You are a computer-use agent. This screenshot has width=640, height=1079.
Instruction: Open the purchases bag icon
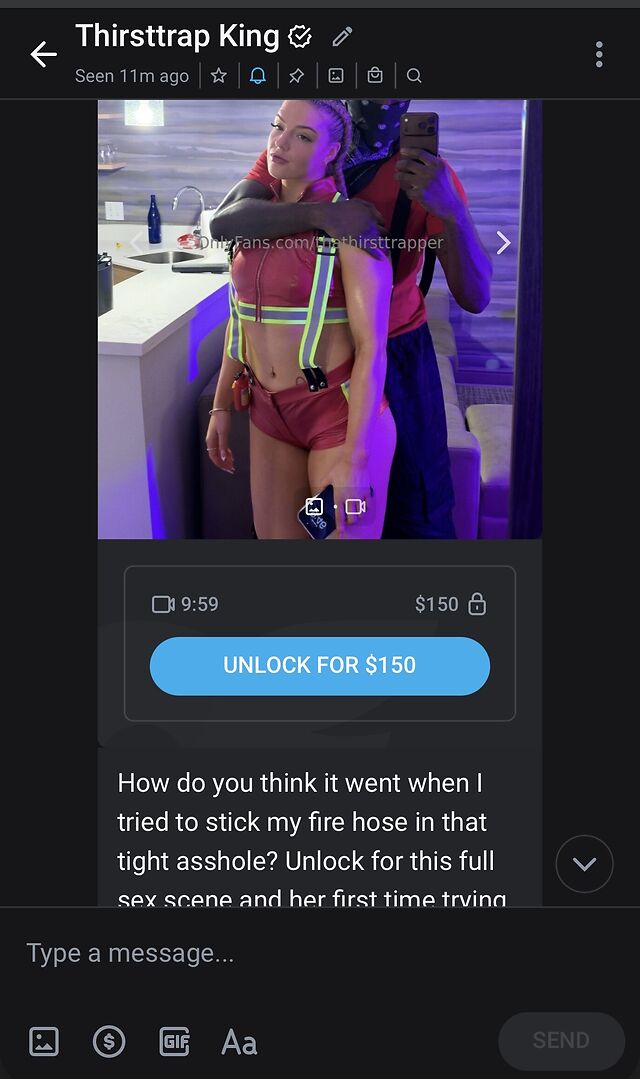coord(375,76)
